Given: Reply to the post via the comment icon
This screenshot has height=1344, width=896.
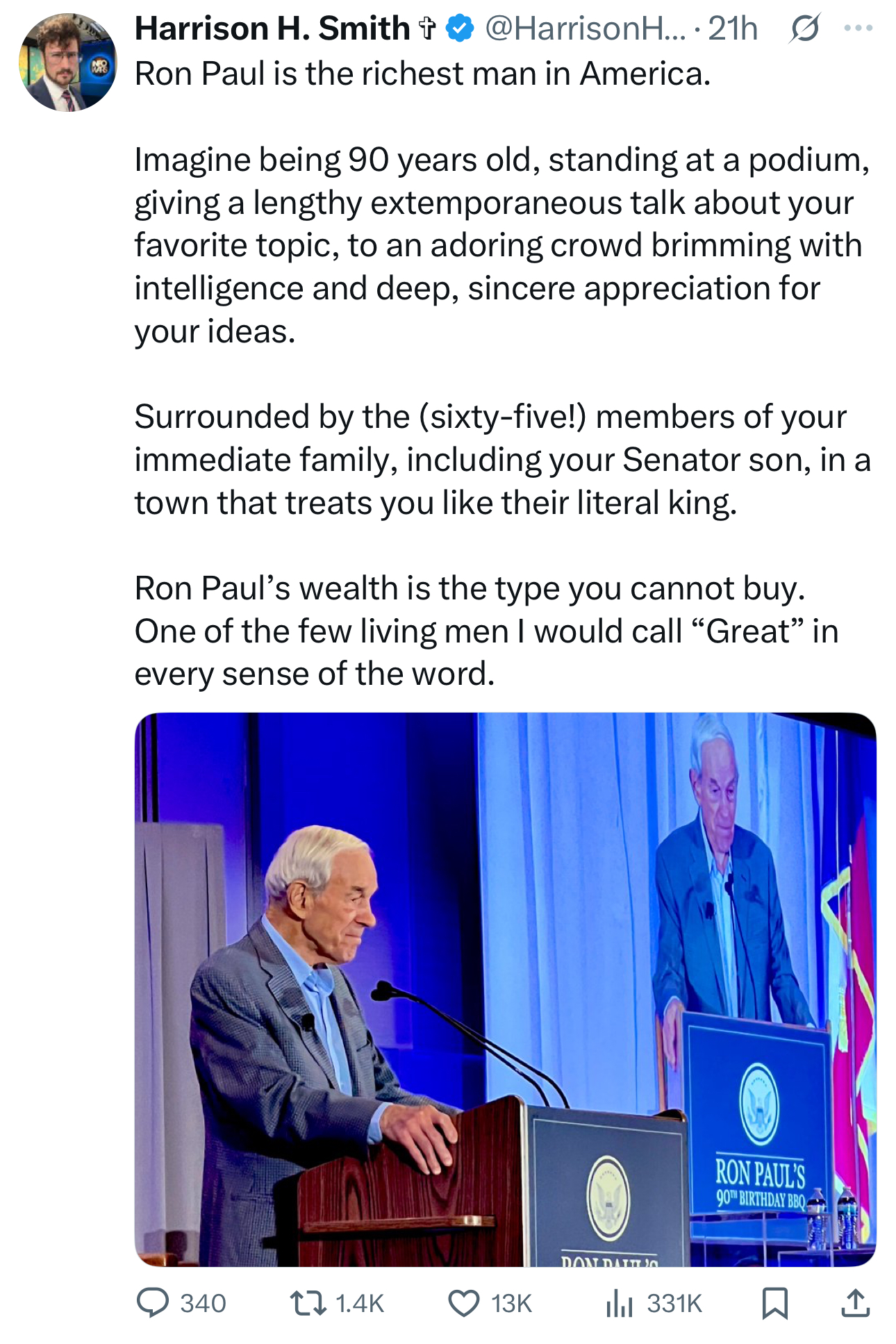Looking at the screenshot, I should [153, 1303].
